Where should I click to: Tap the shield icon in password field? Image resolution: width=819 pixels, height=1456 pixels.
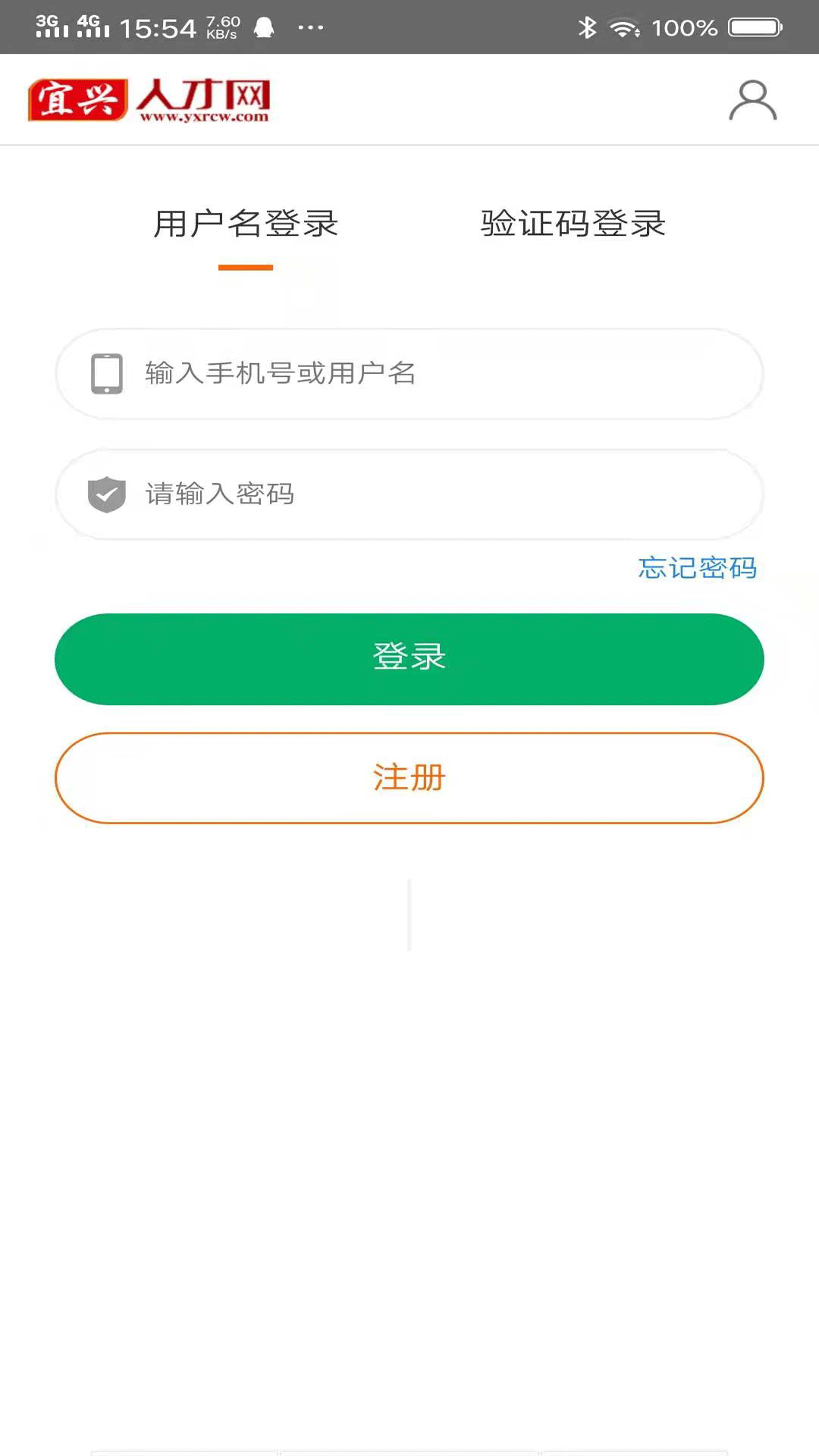point(105,494)
